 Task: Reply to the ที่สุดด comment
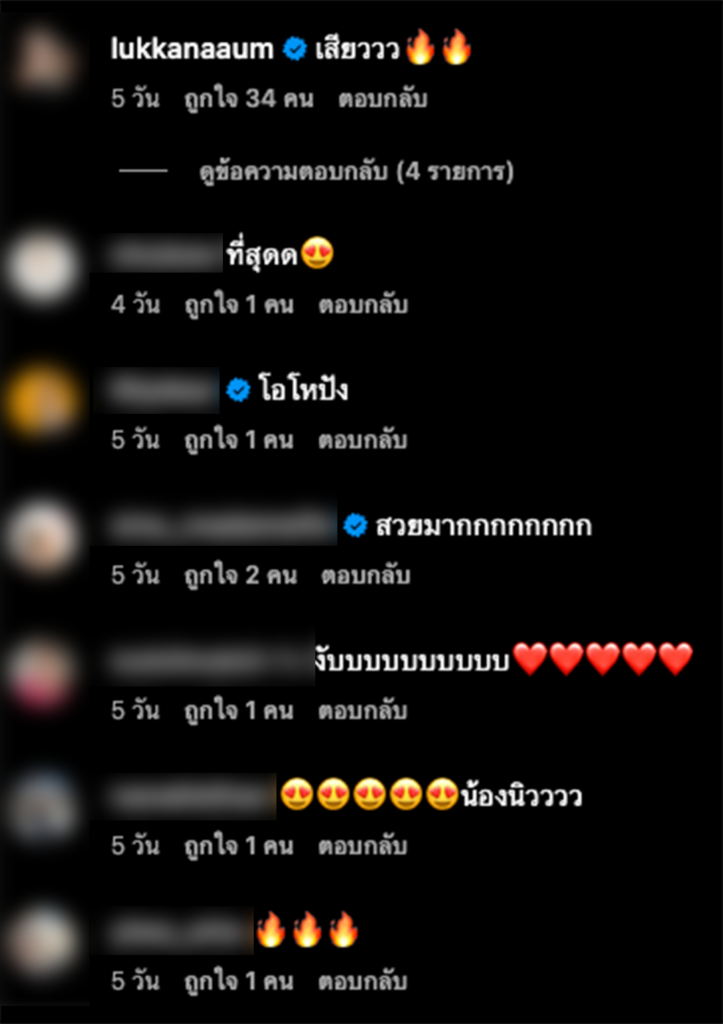(362, 305)
